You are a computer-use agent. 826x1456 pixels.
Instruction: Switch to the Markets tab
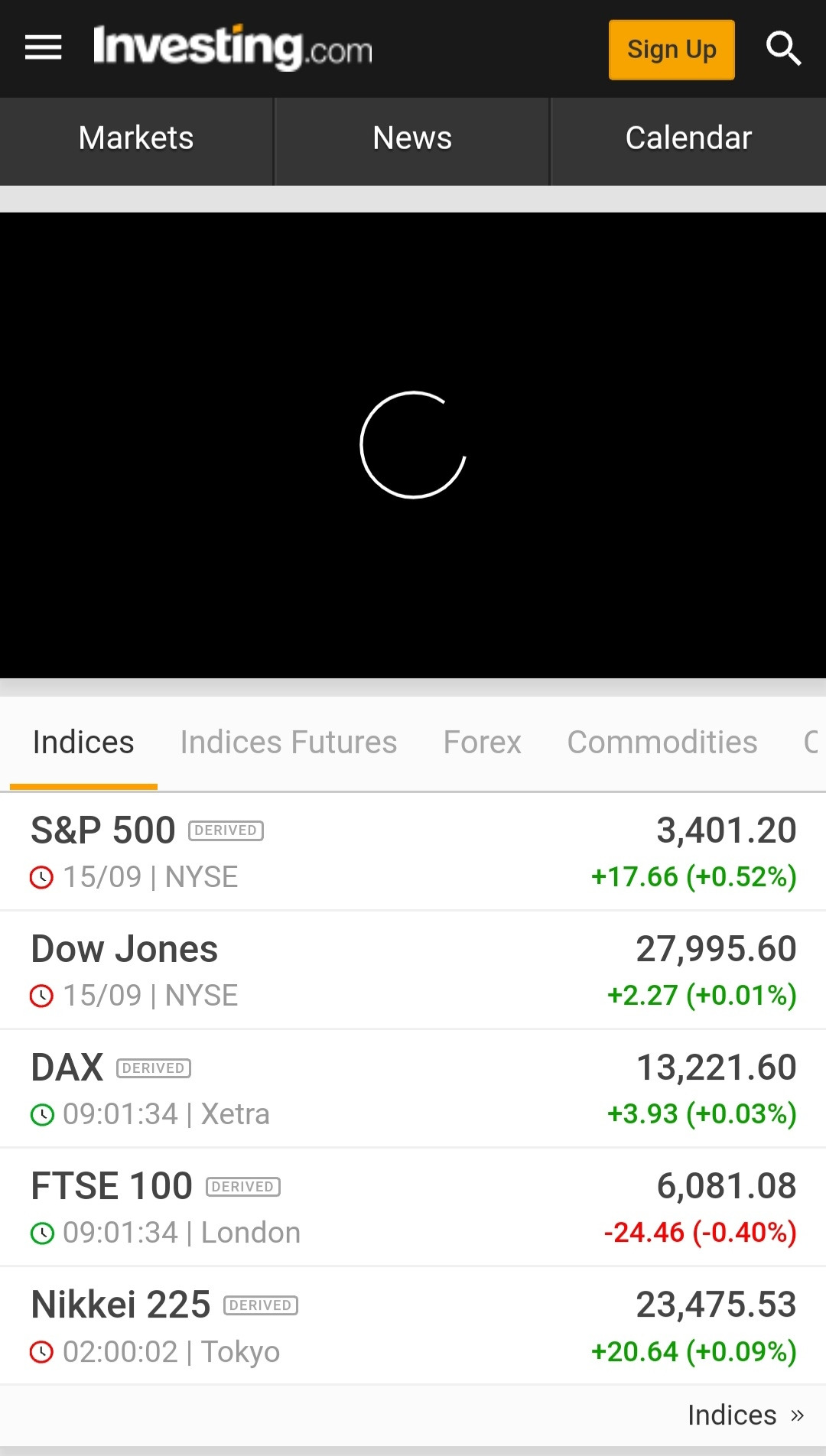(x=136, y=139)
